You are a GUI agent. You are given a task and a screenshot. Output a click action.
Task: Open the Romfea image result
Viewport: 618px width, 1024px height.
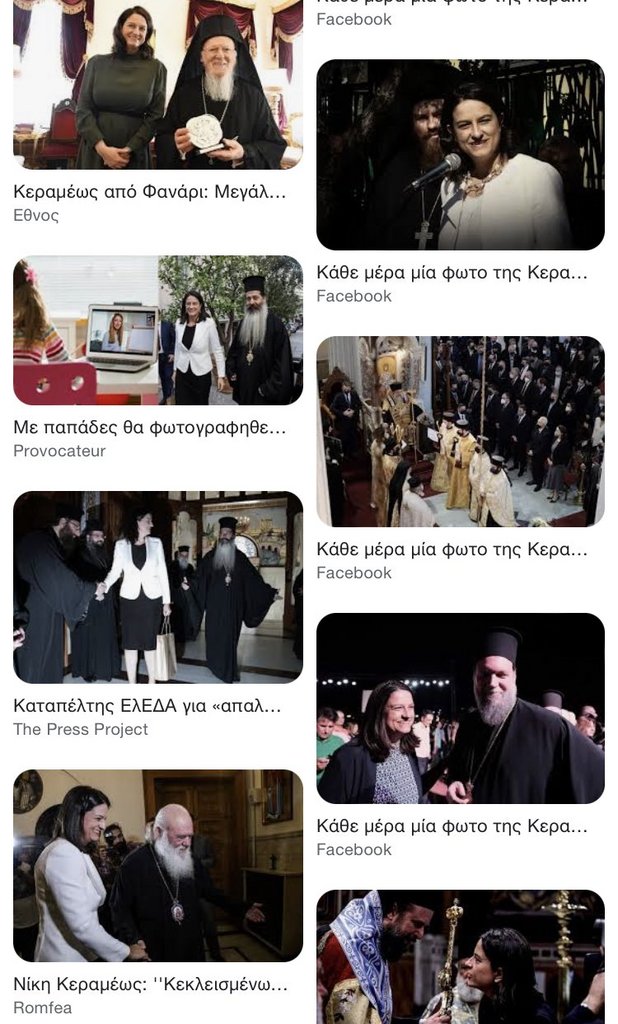(x=157, y=864)
